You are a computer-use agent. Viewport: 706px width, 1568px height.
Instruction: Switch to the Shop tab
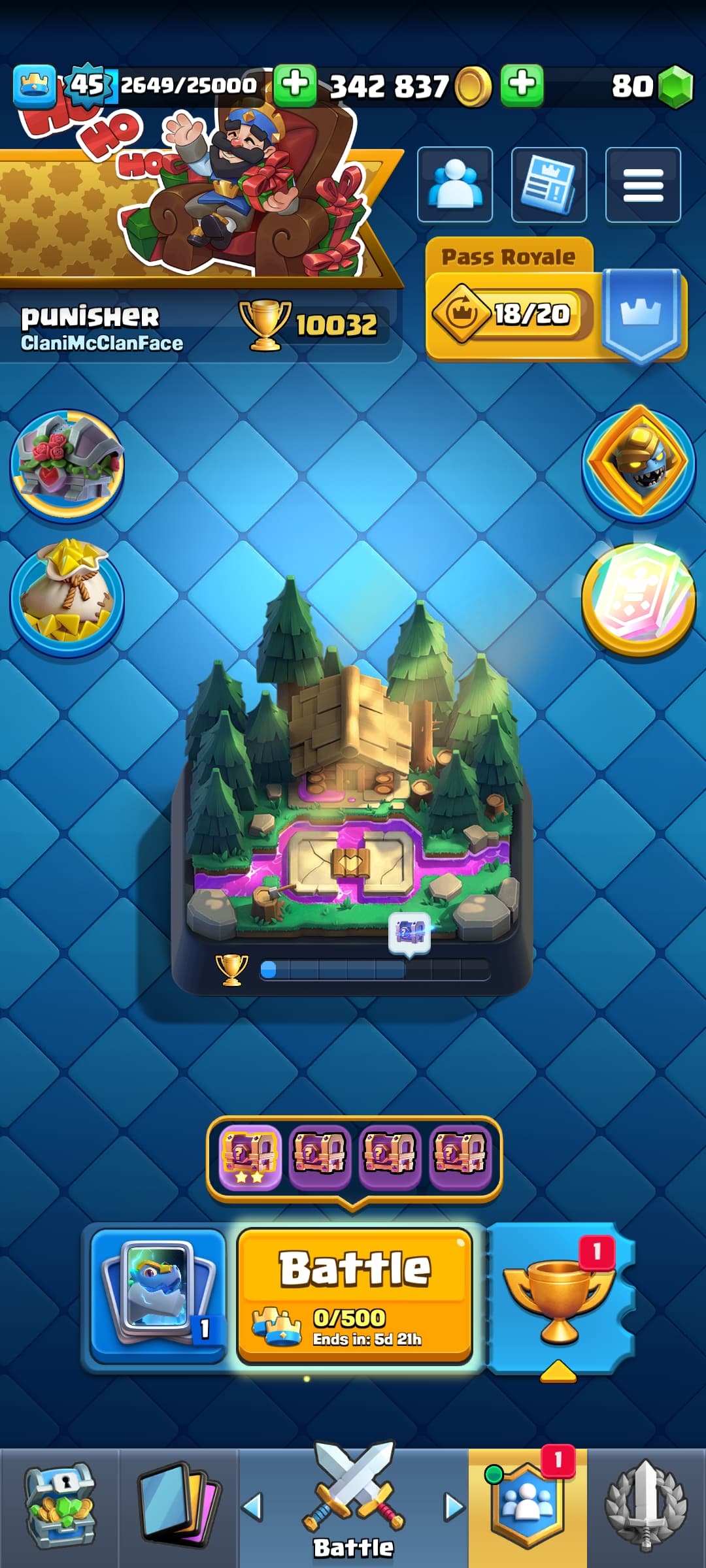[59, 1507]
